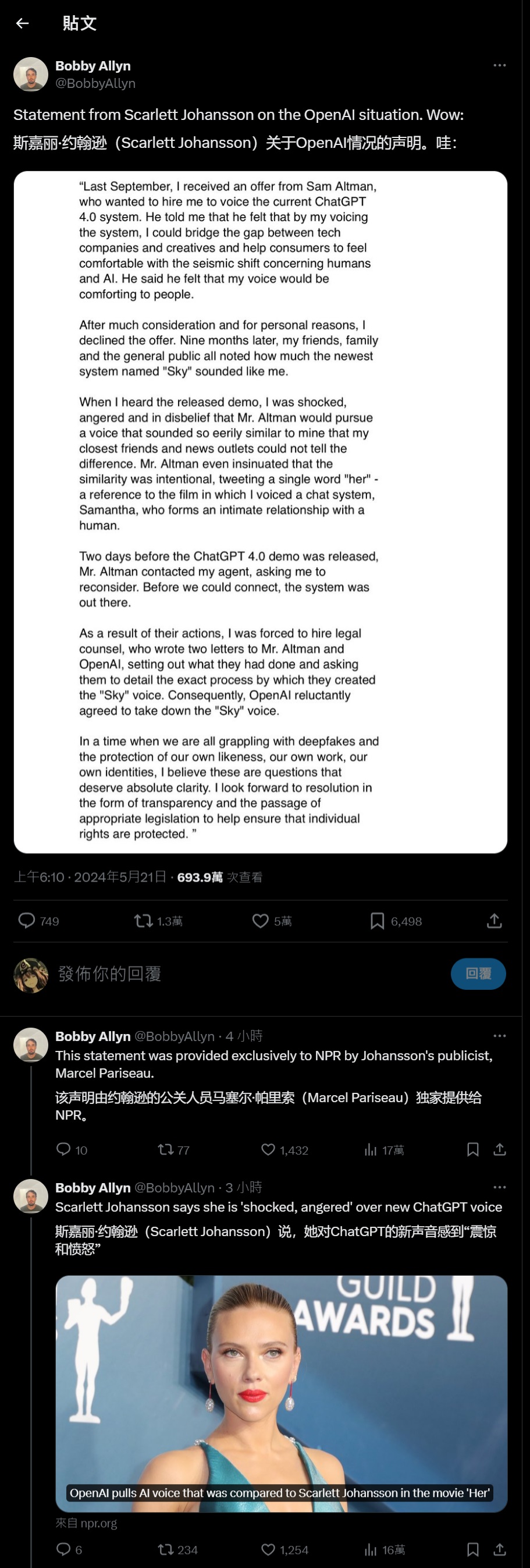The image size is (530, 1568).
Task: Like the reply with 1,432 likes
Action: click(268, 1149)
